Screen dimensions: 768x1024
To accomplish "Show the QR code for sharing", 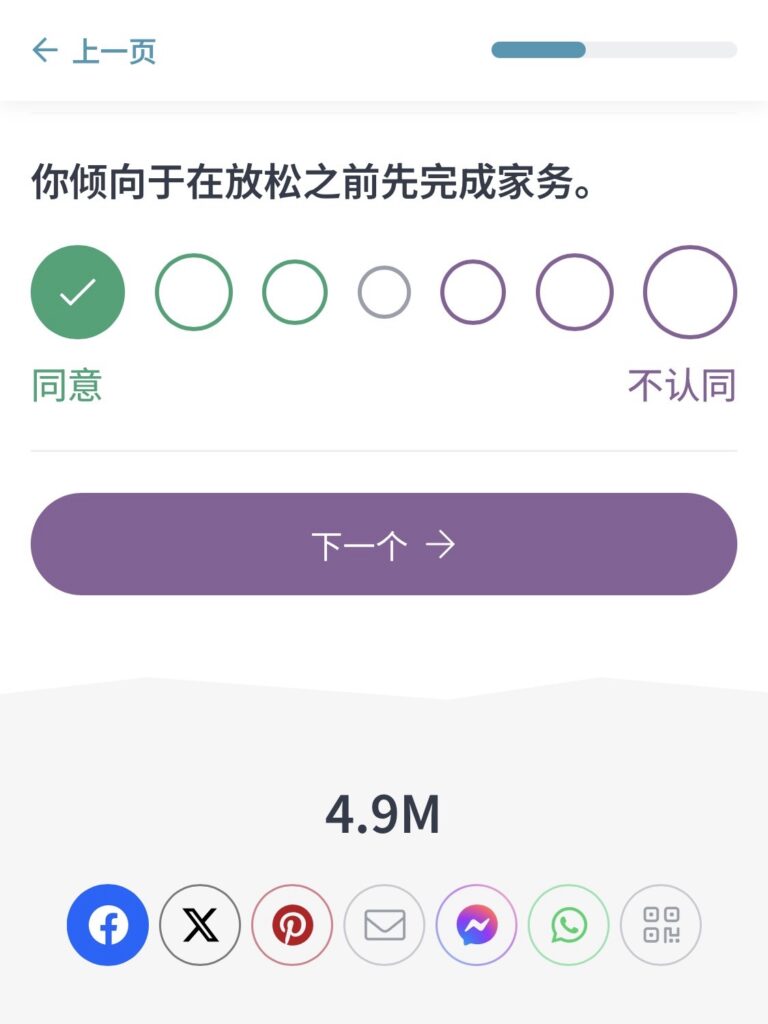I will click(x=660, y=925).
